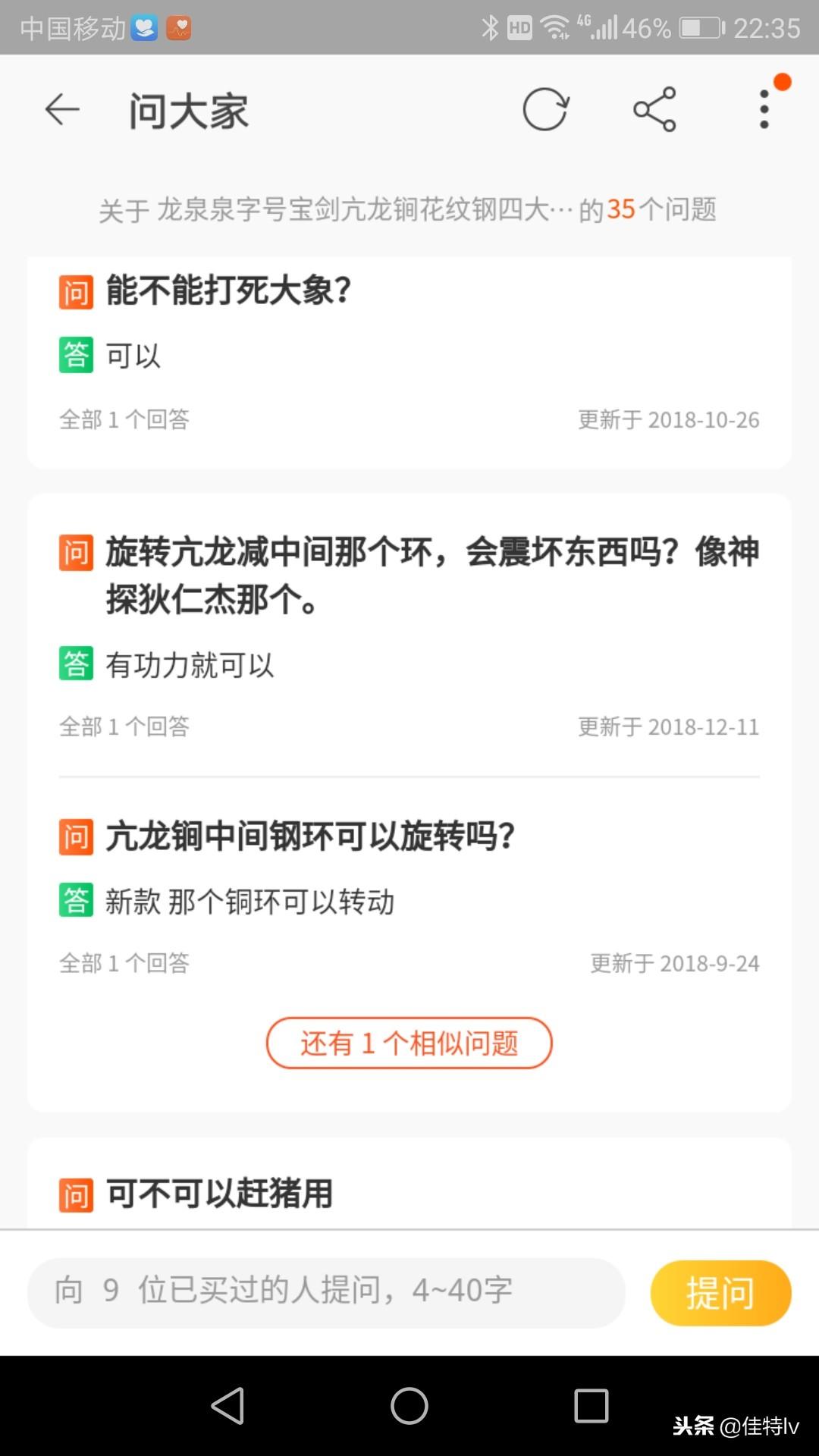Tap the green 答 badge beside 可以
The width and height of the screenshot is (819, 1456).
pos(74,353)
